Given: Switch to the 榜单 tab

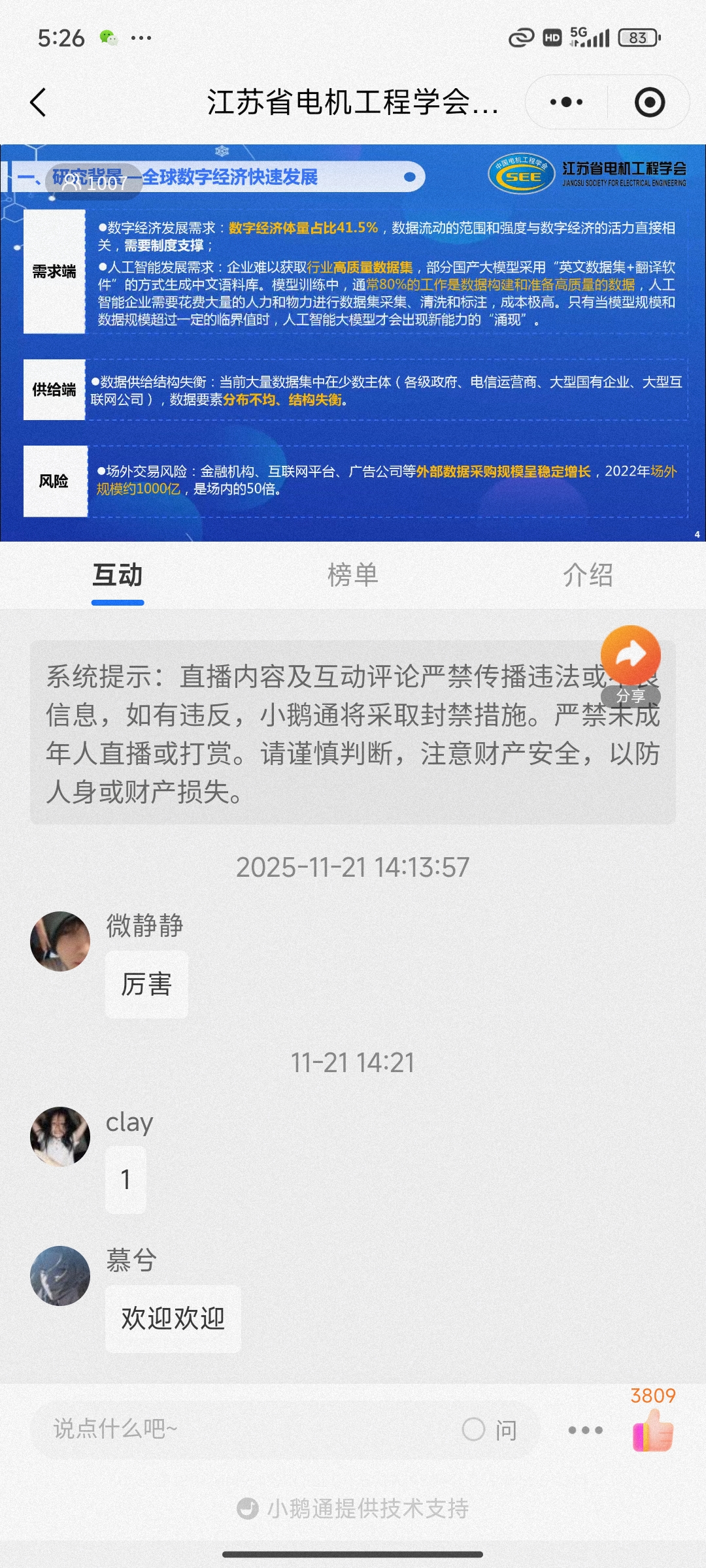Looking at the screenshot, I should (x=353, y=575).
